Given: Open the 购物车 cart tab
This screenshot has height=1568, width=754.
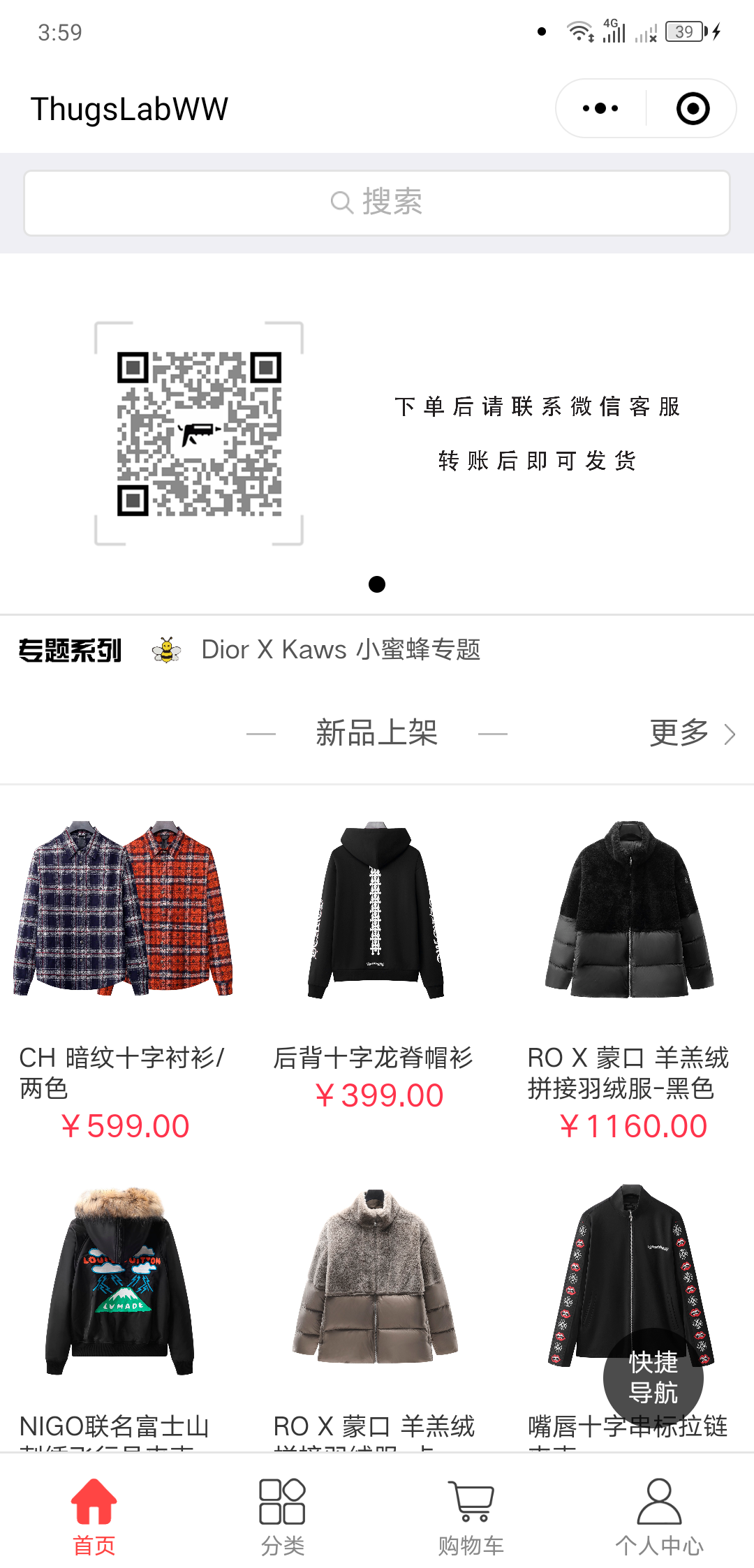Looking at the screenshot, I should [471, 1515].
